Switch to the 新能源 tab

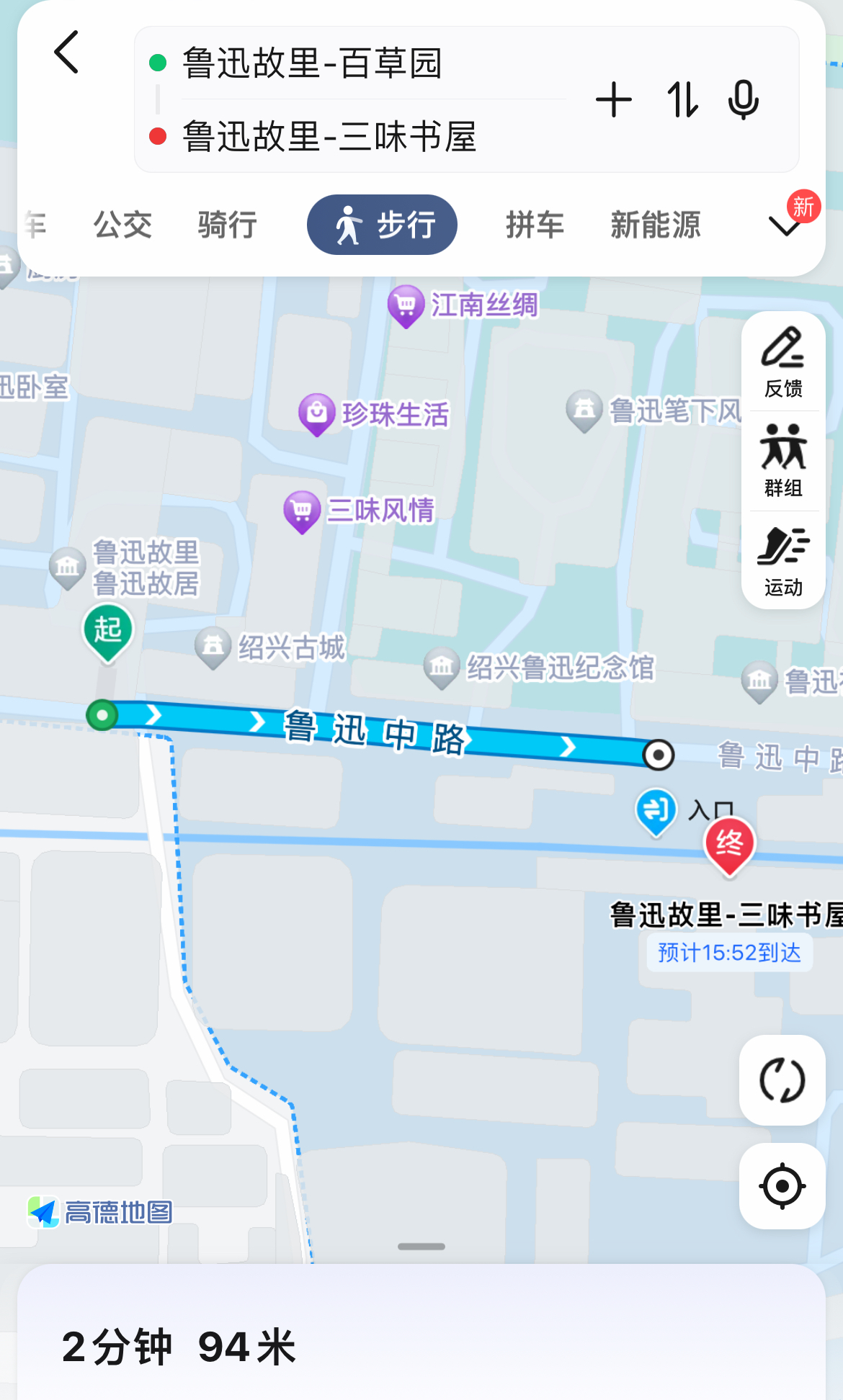point(655,225)
